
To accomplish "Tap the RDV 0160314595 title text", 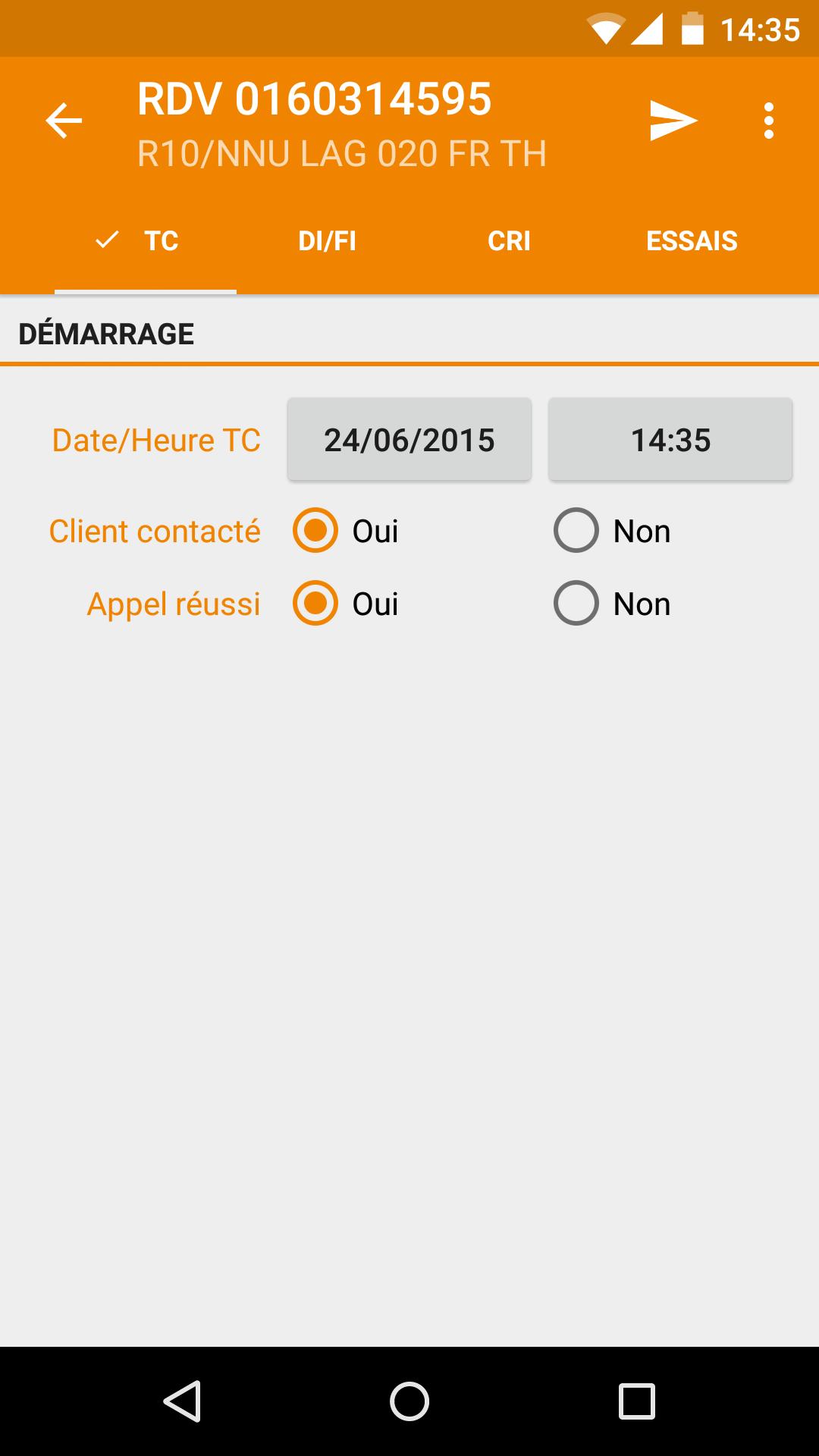I will (x=313, y=98).
